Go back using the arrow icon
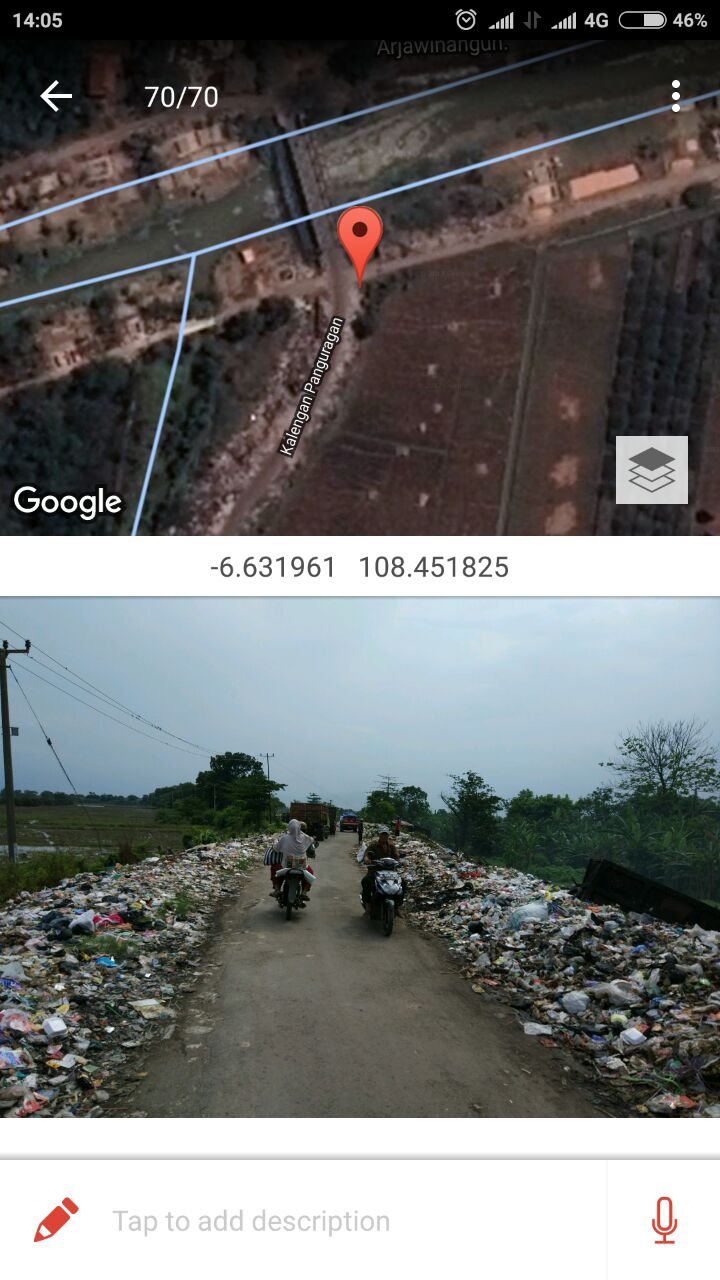 pos(56,96)
